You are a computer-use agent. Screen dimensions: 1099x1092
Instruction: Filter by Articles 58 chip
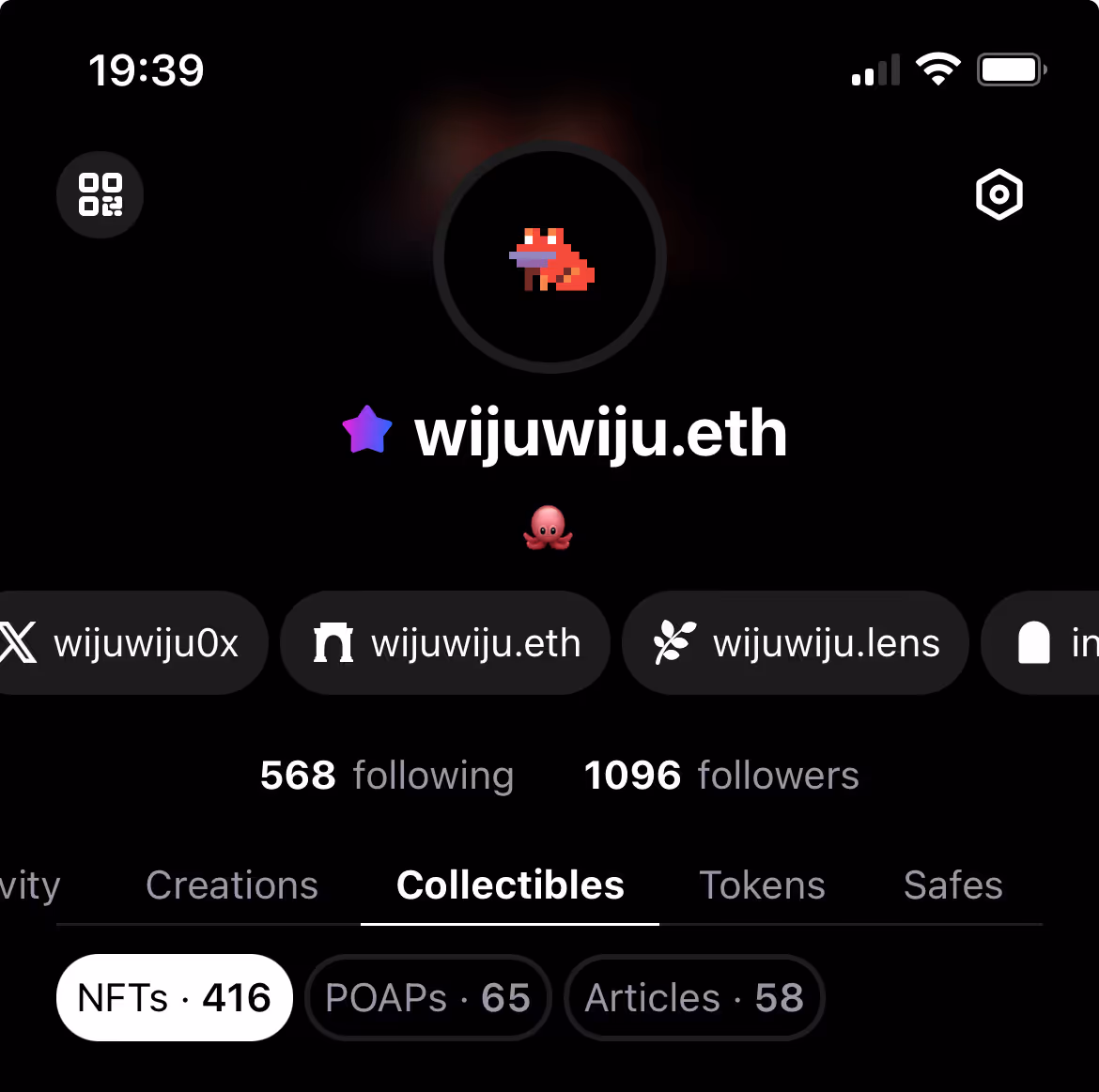(694, 998)
